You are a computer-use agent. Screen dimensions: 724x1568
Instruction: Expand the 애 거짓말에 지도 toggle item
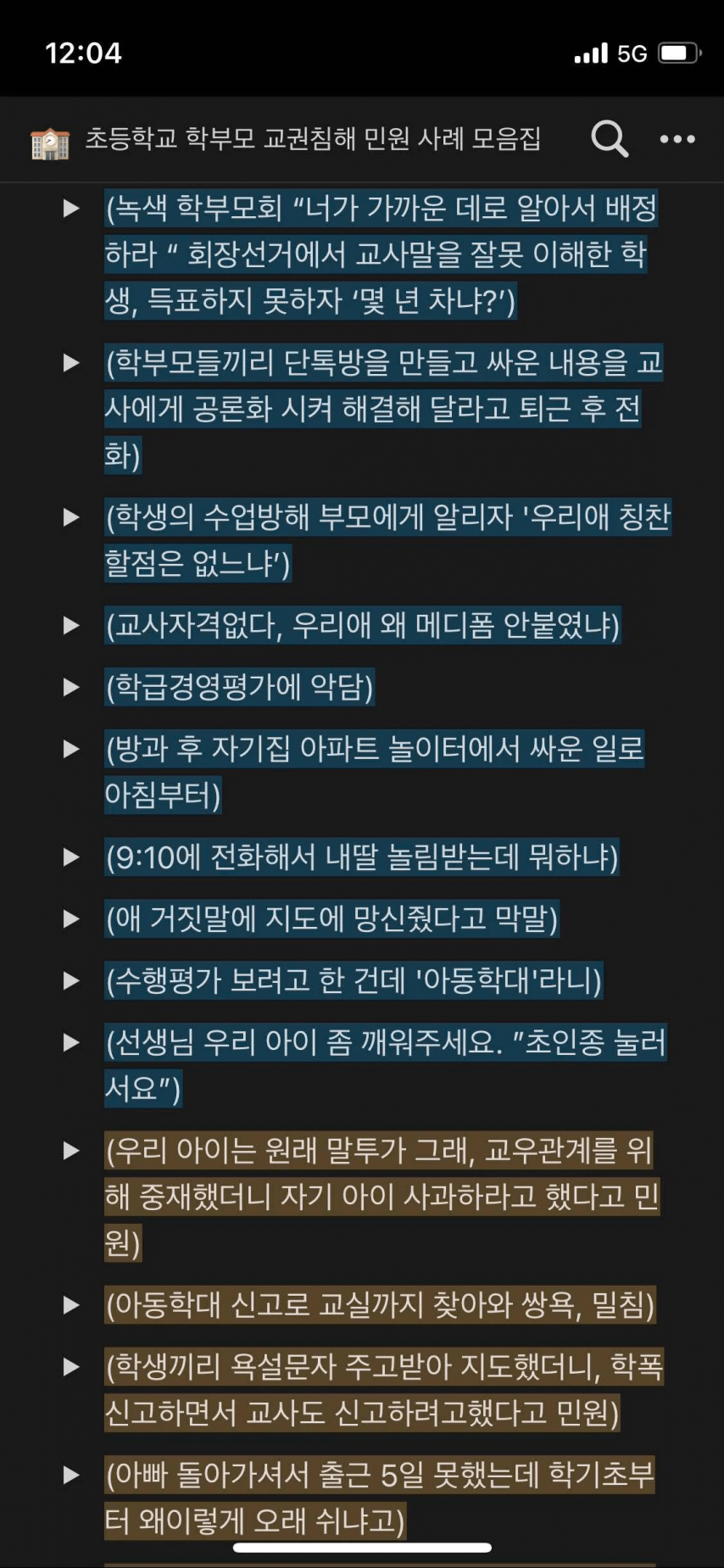72,919
